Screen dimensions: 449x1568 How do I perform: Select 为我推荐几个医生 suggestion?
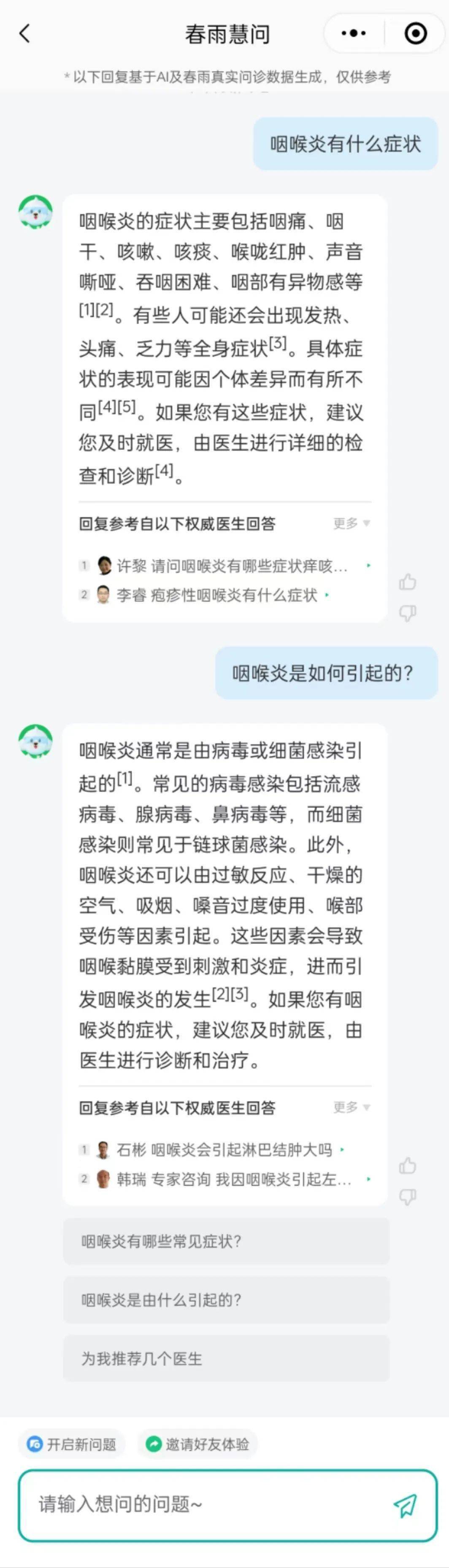(x=226, y=1359)
